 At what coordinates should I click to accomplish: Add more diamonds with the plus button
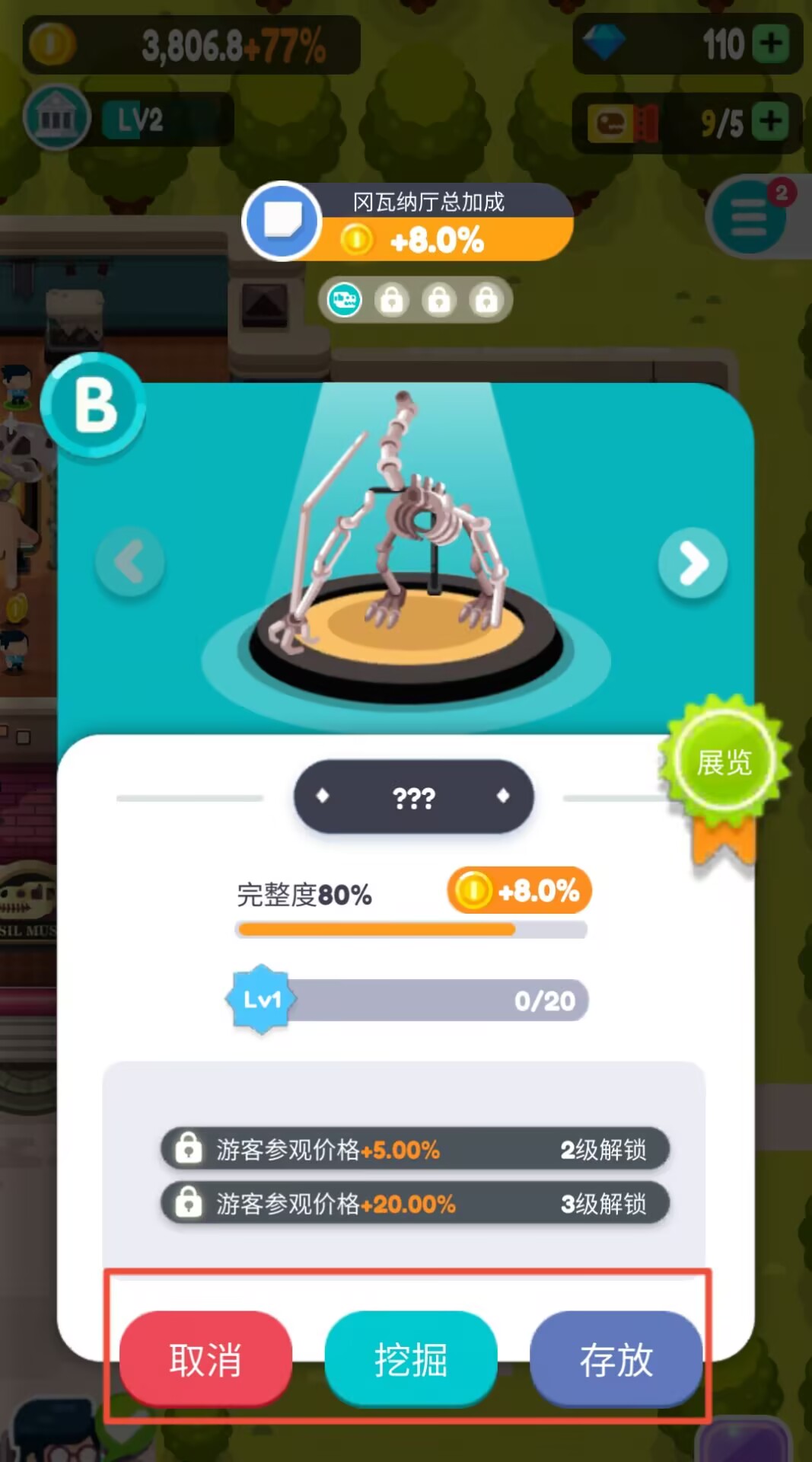pyautogui.click(x=772, y=43)
